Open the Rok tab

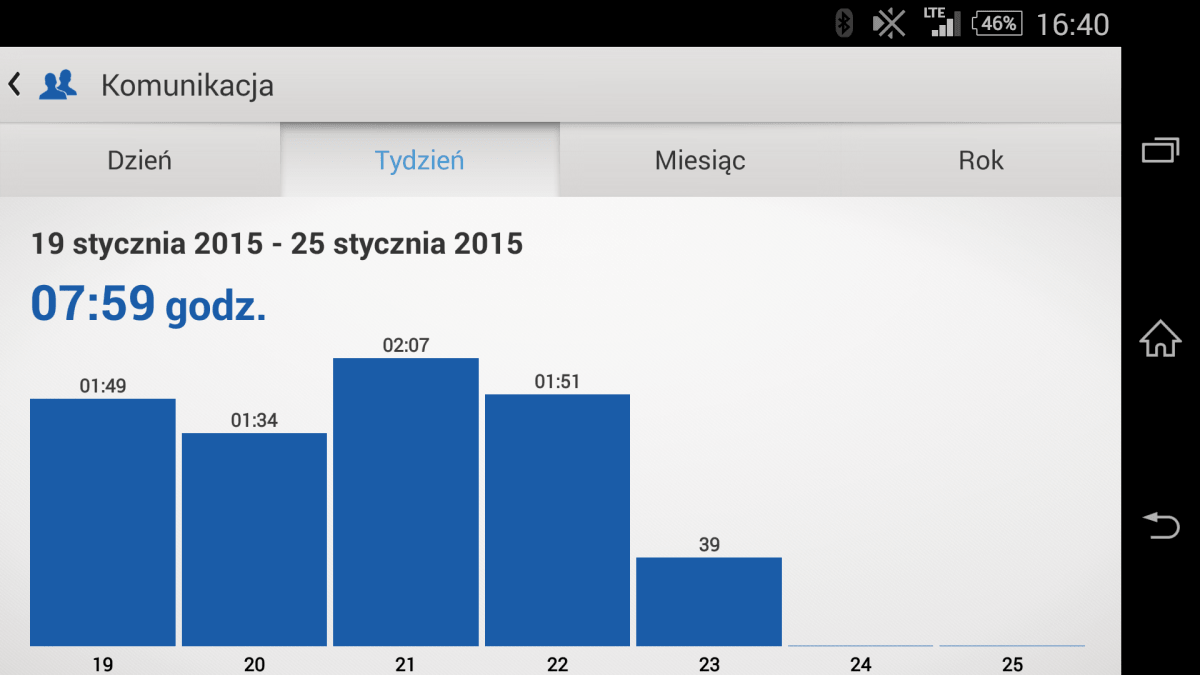pyautogui.click(x=980, y=160)
